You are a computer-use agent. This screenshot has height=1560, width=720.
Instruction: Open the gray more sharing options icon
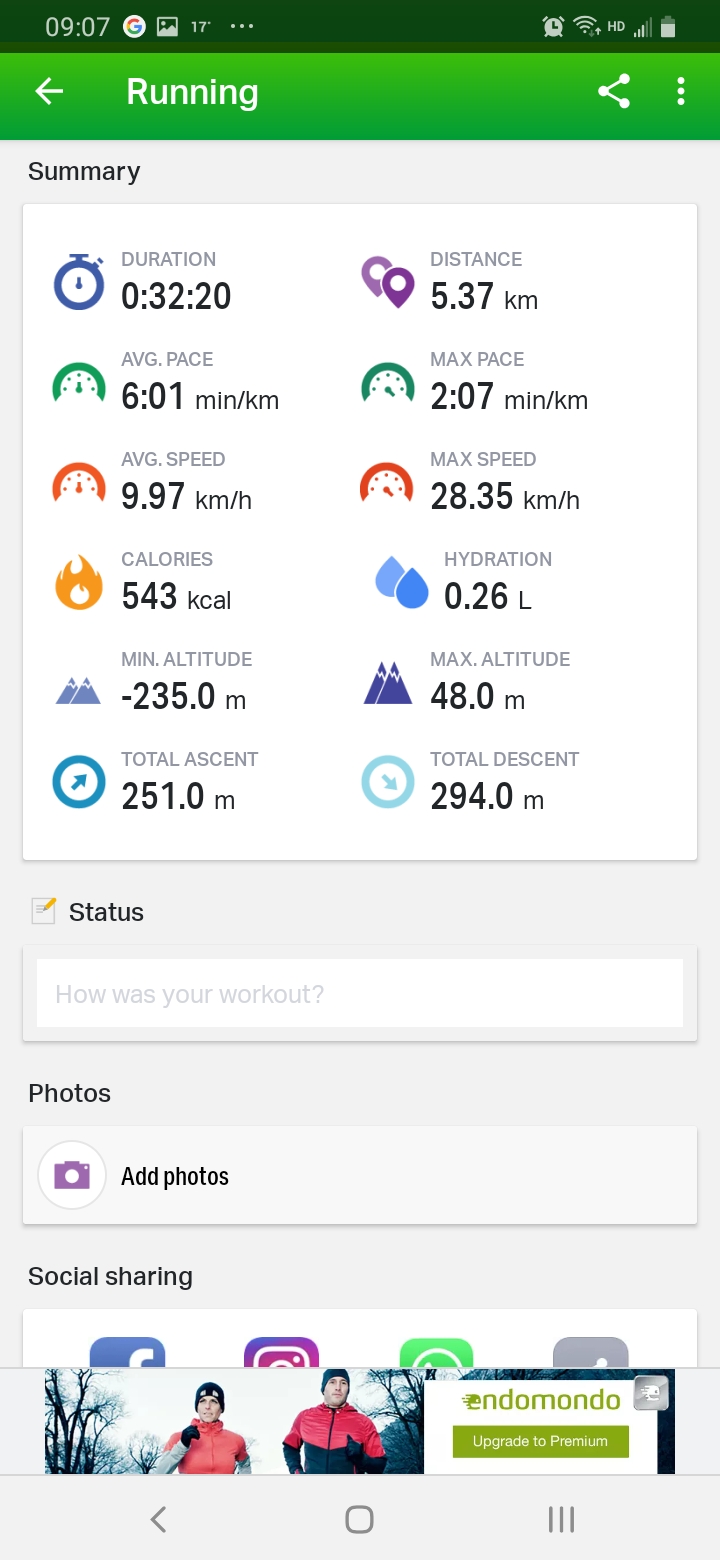(x=591, y=1352)
